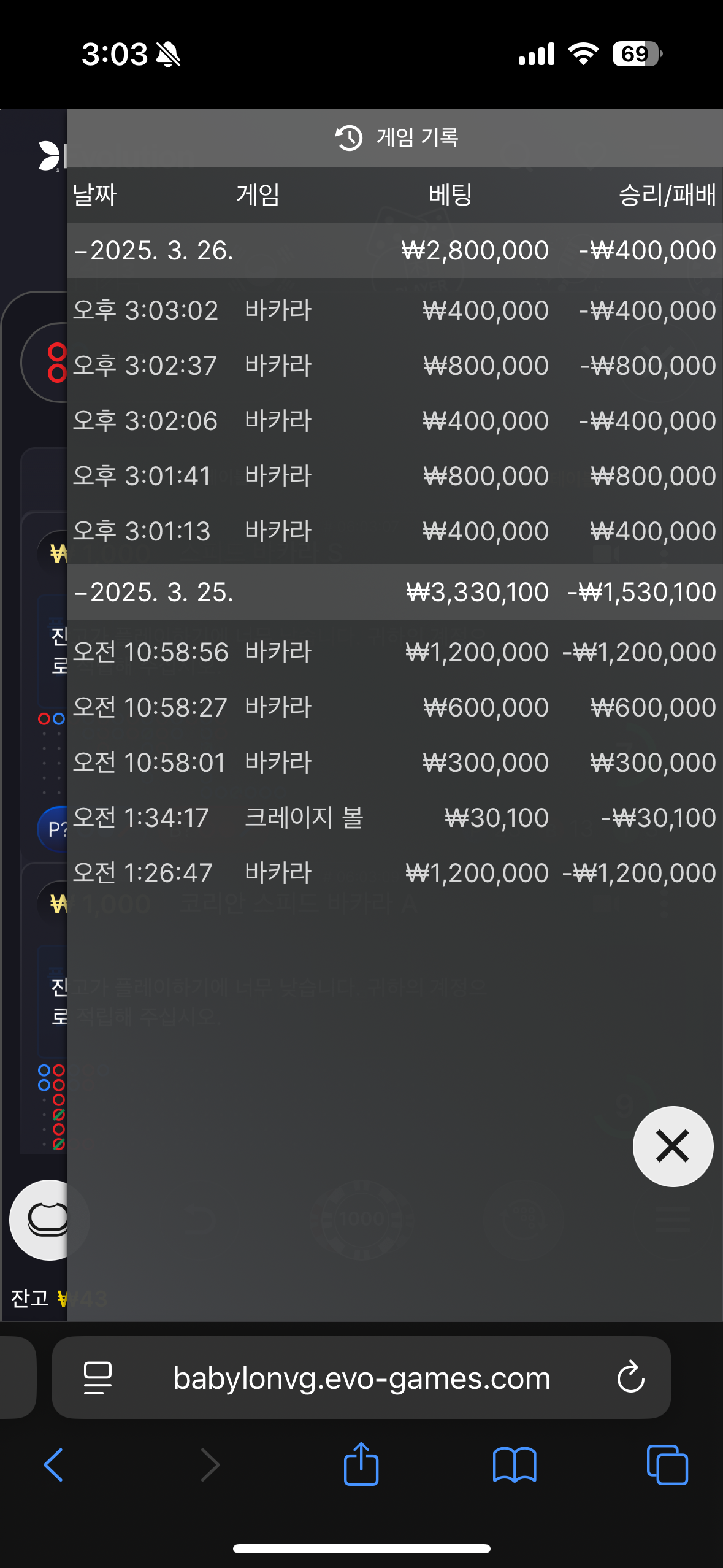Open the 오전 10:58:27 바카라 record
Screen dimensions: 723x1568
point(392,707)
